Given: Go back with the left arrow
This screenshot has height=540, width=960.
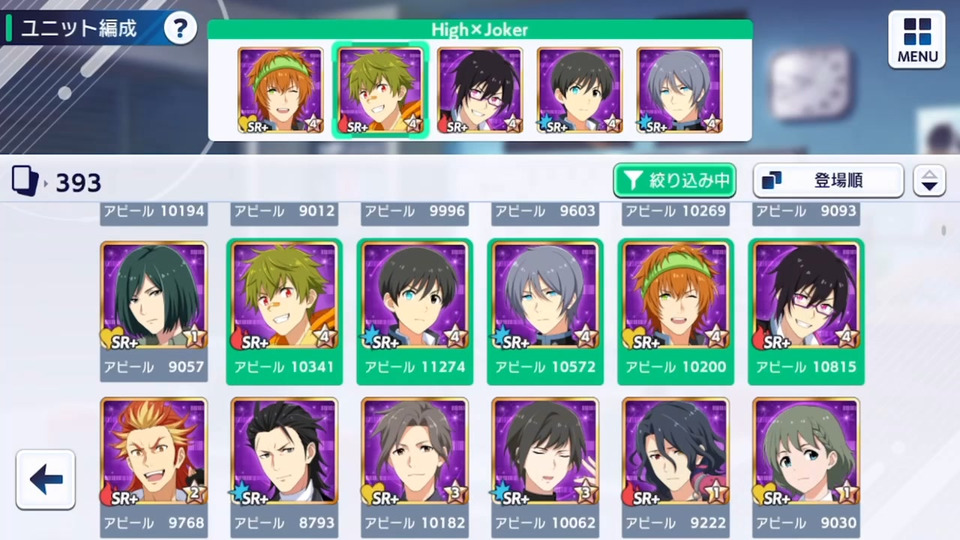Looking at the screenshot, I should 46,480.
